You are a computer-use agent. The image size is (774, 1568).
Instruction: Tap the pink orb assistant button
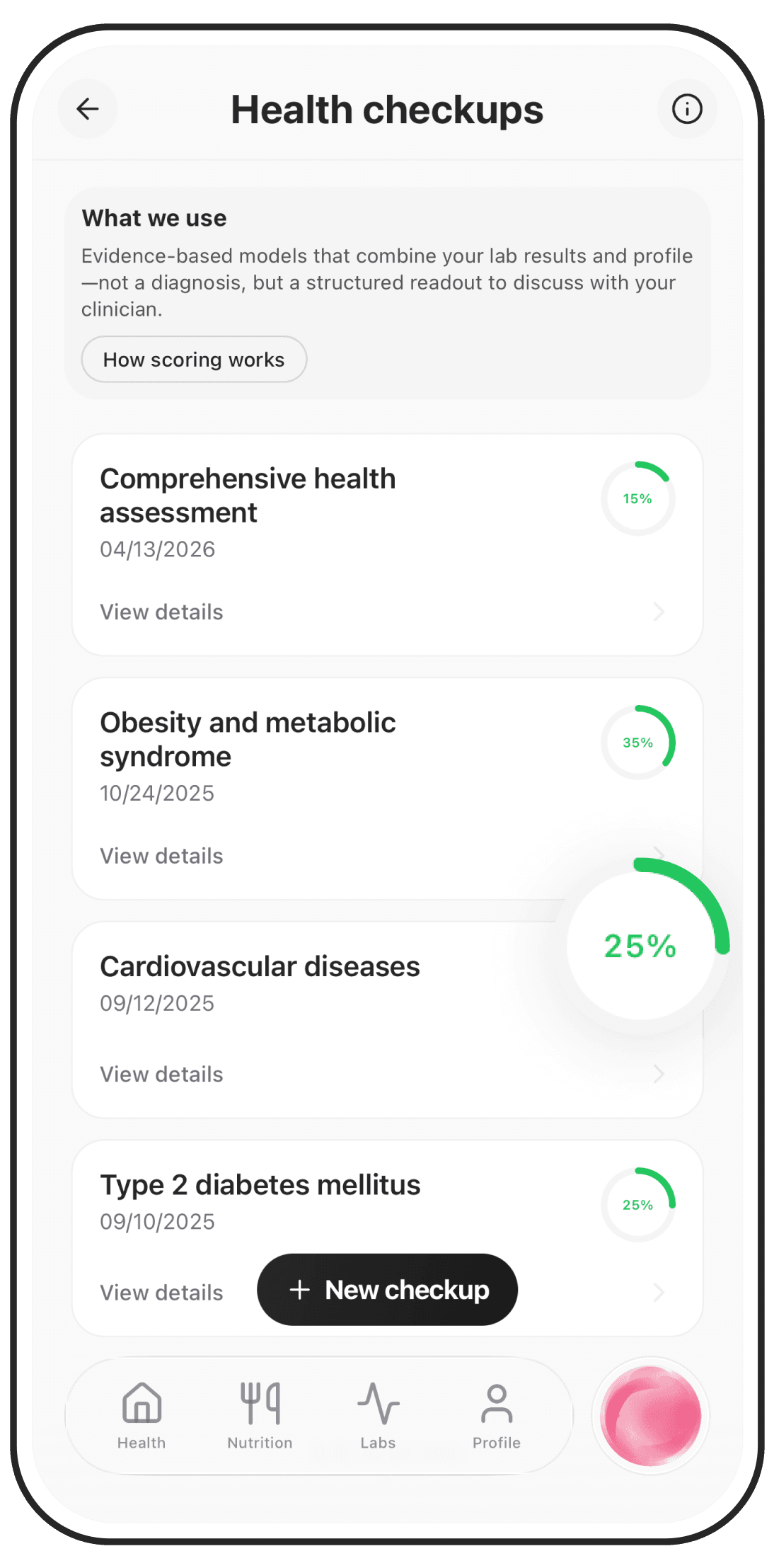pyautogui.click(x=650, y=1416)
